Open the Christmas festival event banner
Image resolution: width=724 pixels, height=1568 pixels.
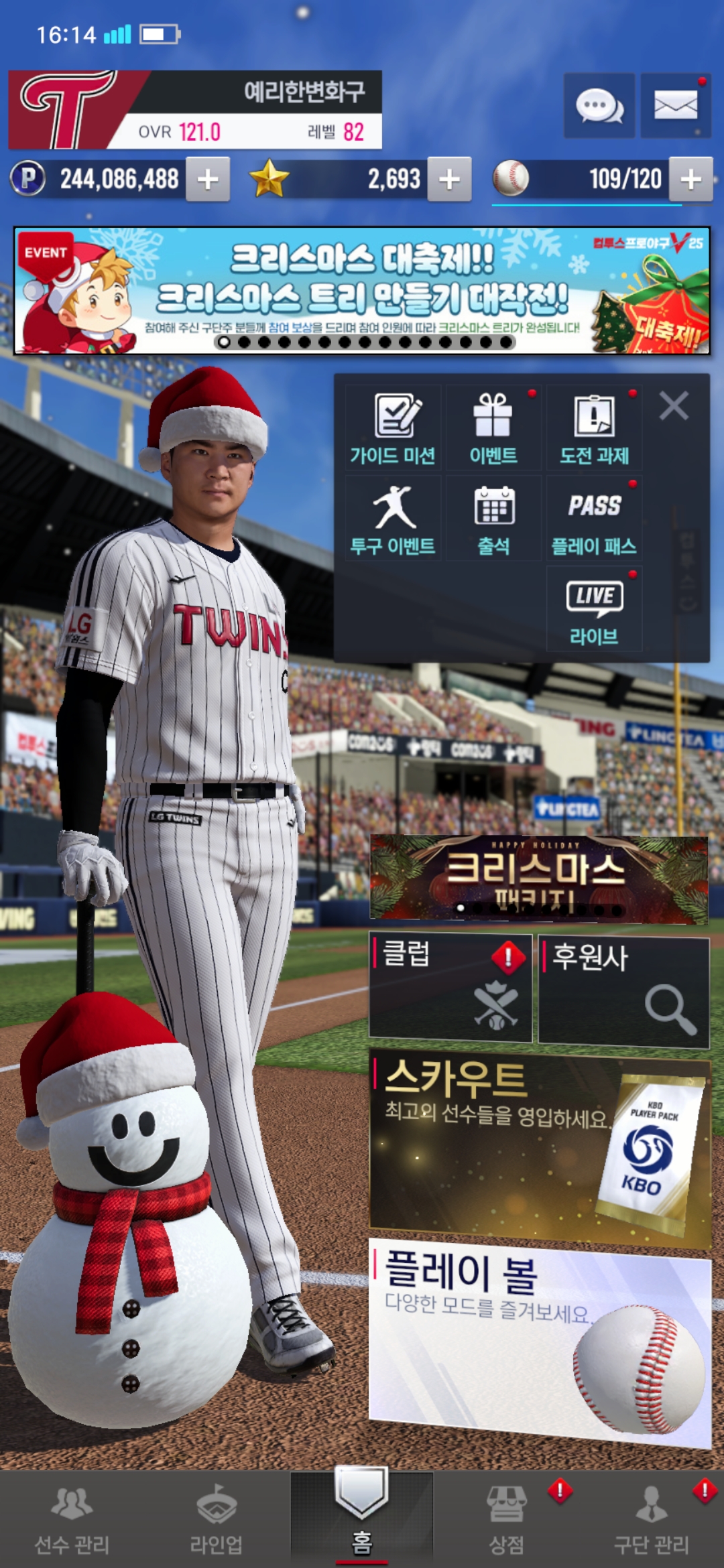click(362, 290)
